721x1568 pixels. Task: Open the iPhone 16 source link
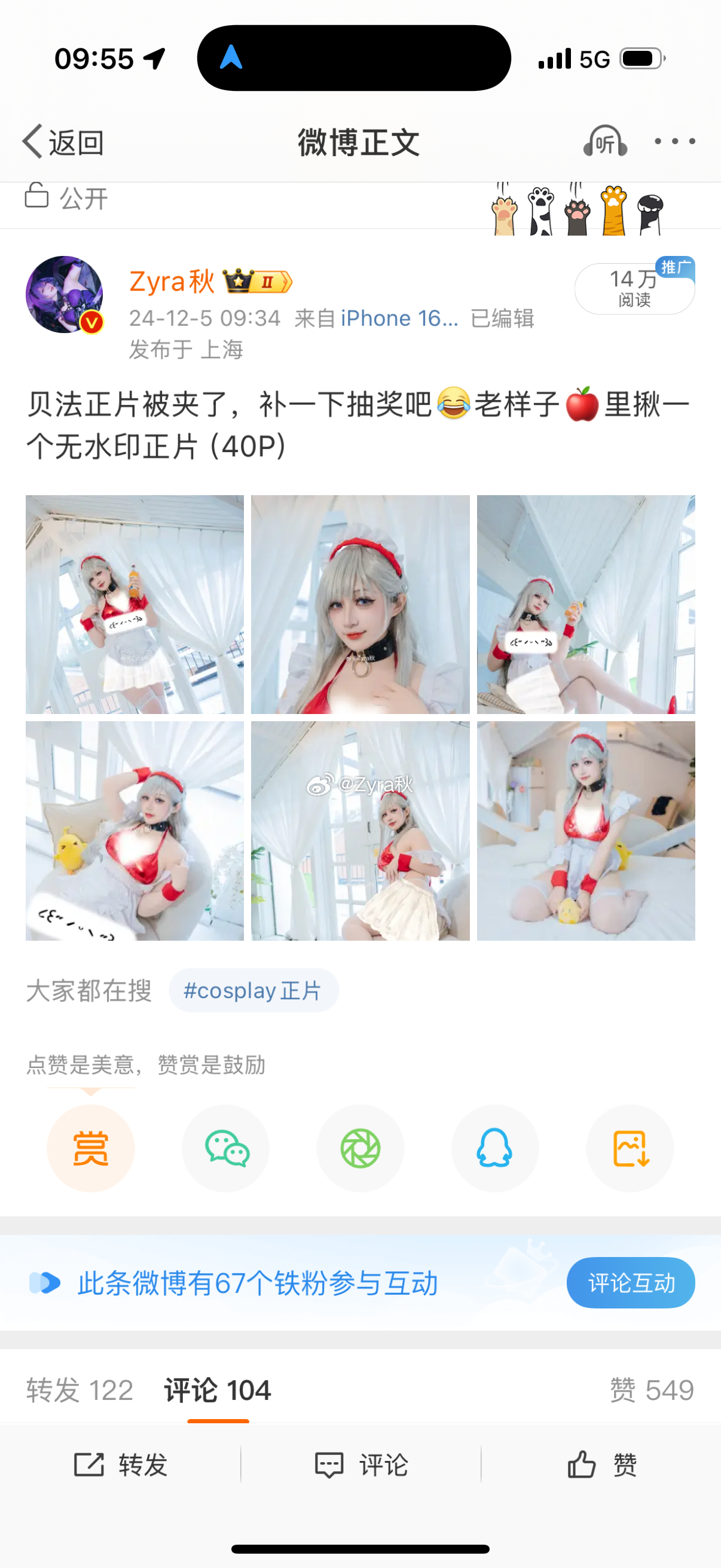pos(399,318)
